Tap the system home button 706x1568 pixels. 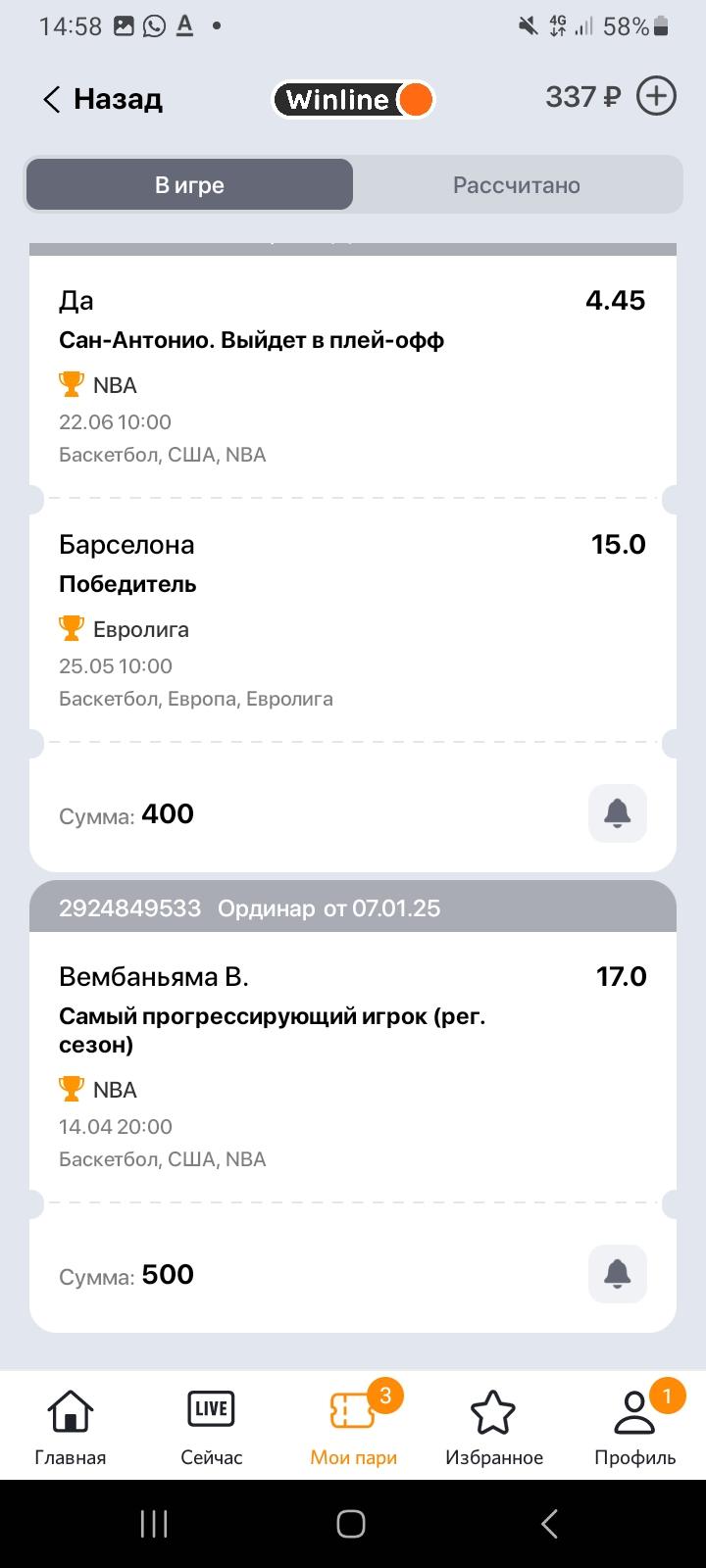point(351,1524)
